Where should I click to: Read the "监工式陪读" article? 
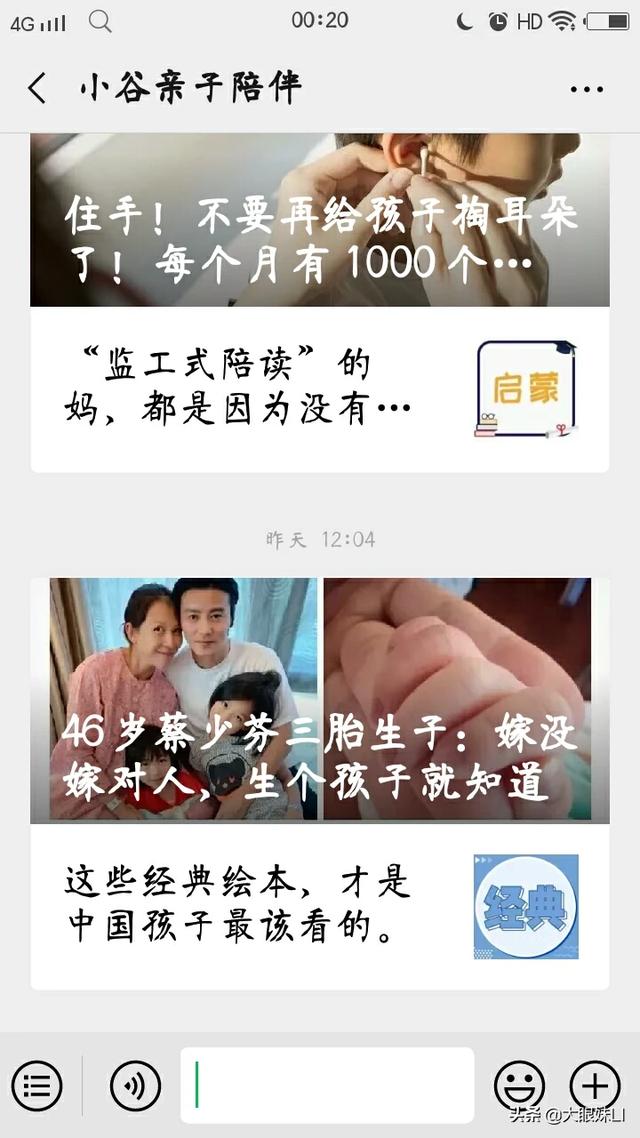[x=320, y=388]
